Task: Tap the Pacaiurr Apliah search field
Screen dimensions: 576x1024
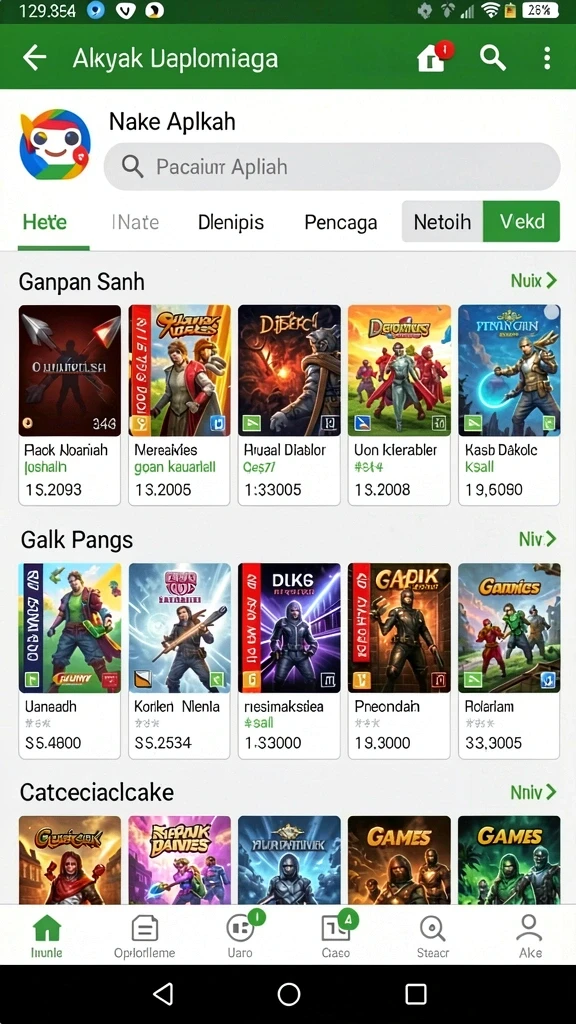Action: point(332,167)
